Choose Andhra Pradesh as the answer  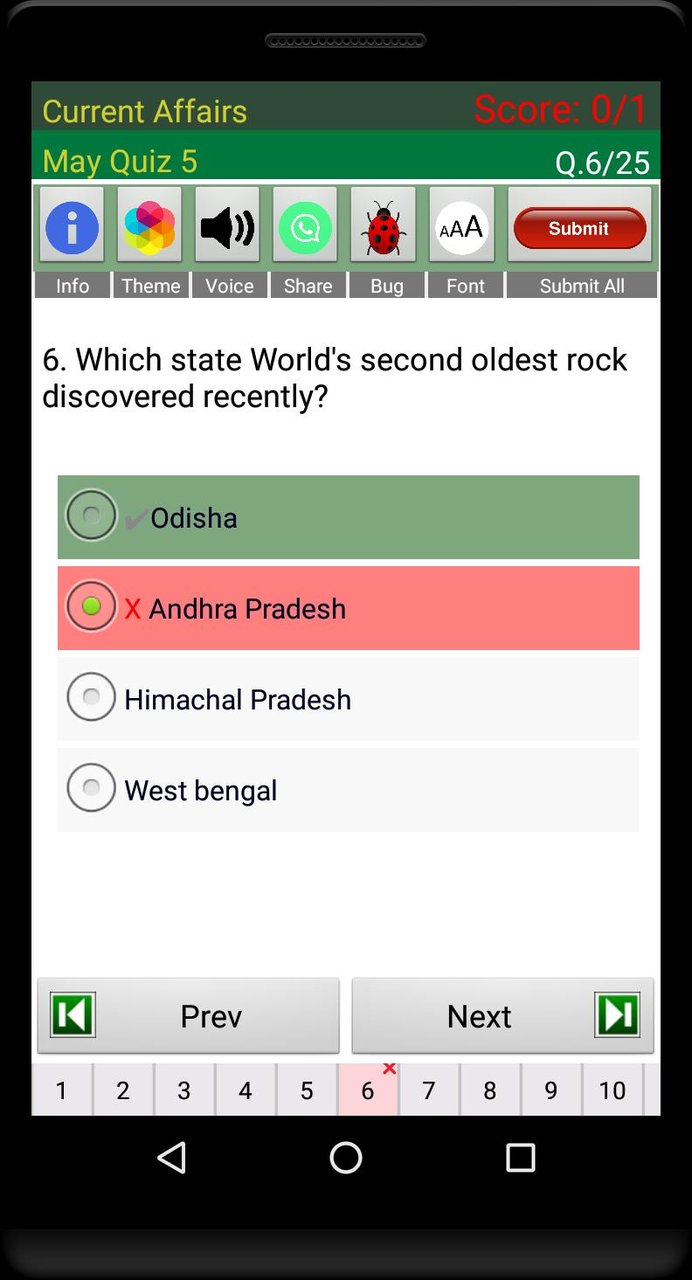click(348, 608)
